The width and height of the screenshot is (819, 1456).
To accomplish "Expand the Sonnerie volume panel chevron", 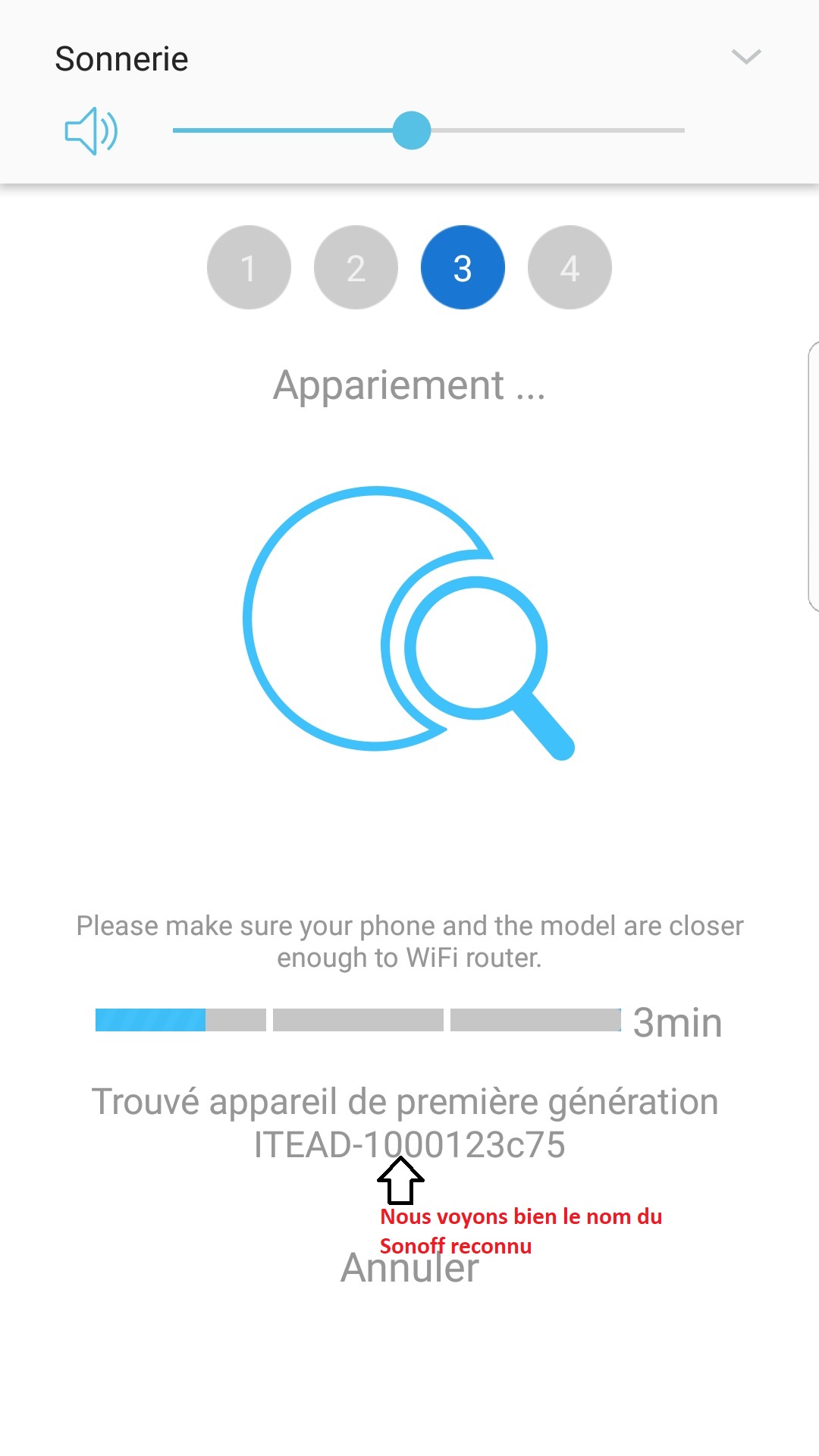I will coord(745,57).
